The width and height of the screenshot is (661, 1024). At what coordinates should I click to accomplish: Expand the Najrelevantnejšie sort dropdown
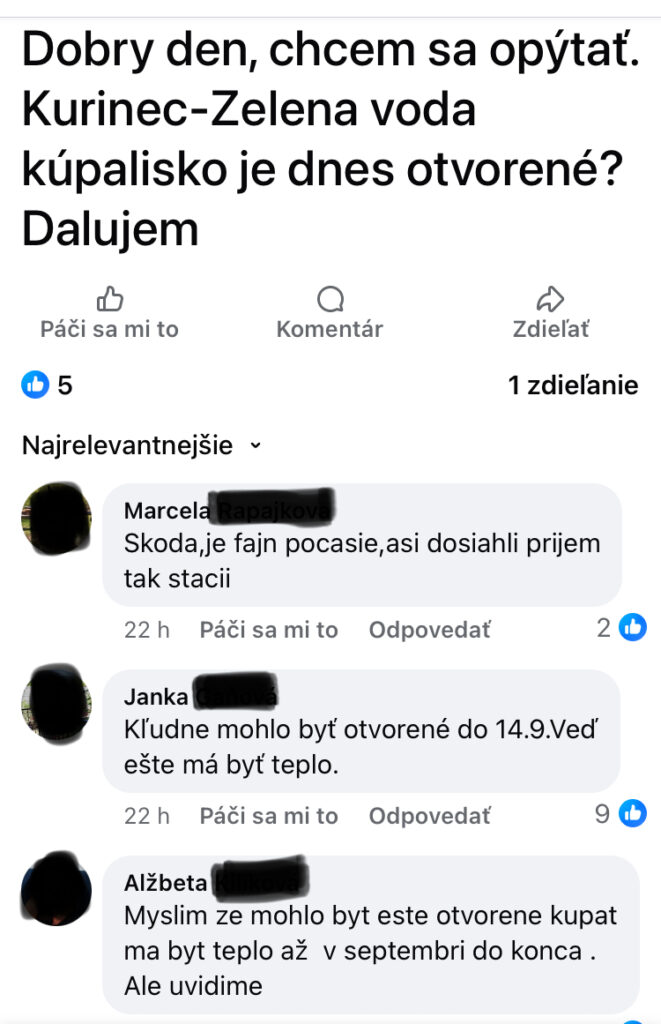pos(141,445)
